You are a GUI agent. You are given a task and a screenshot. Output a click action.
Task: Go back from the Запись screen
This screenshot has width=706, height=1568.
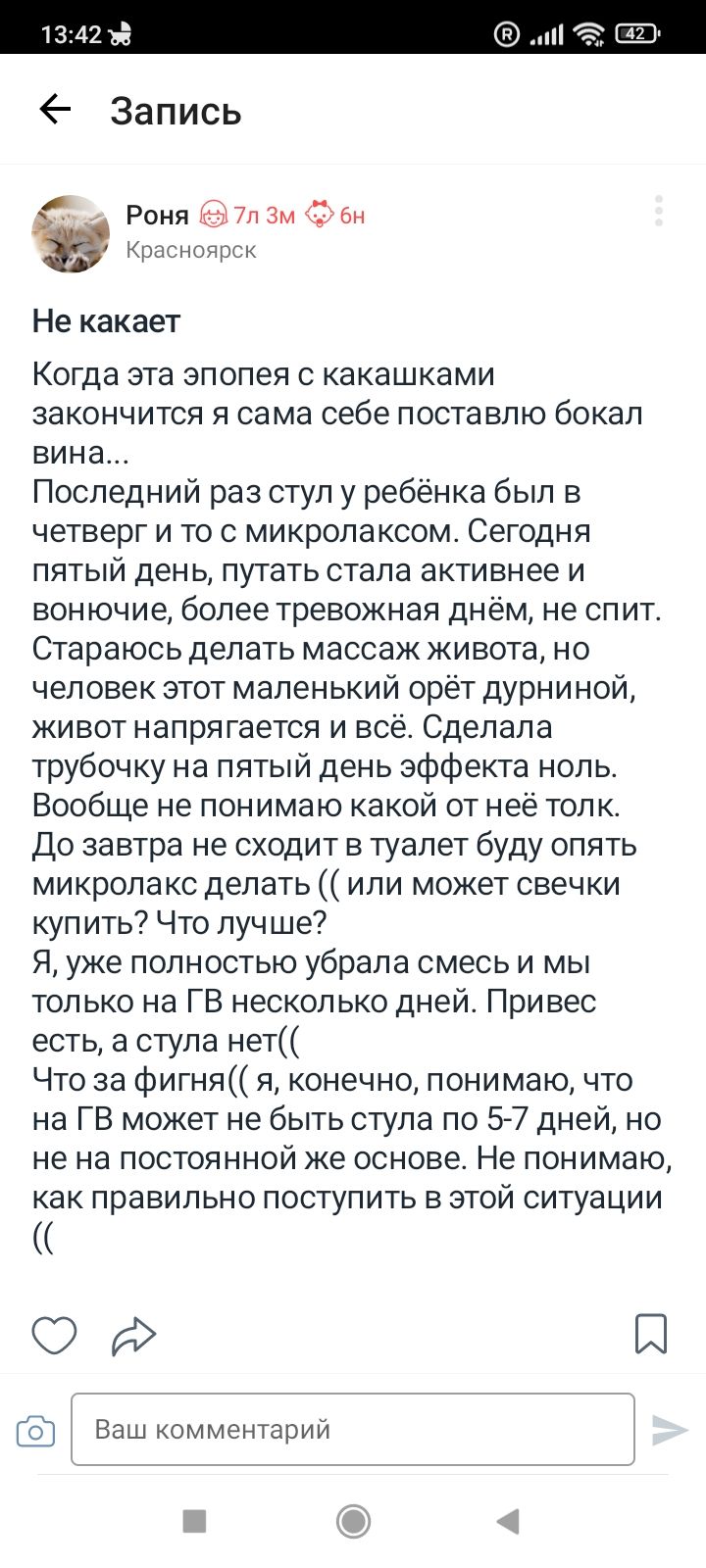coord(56,110)
